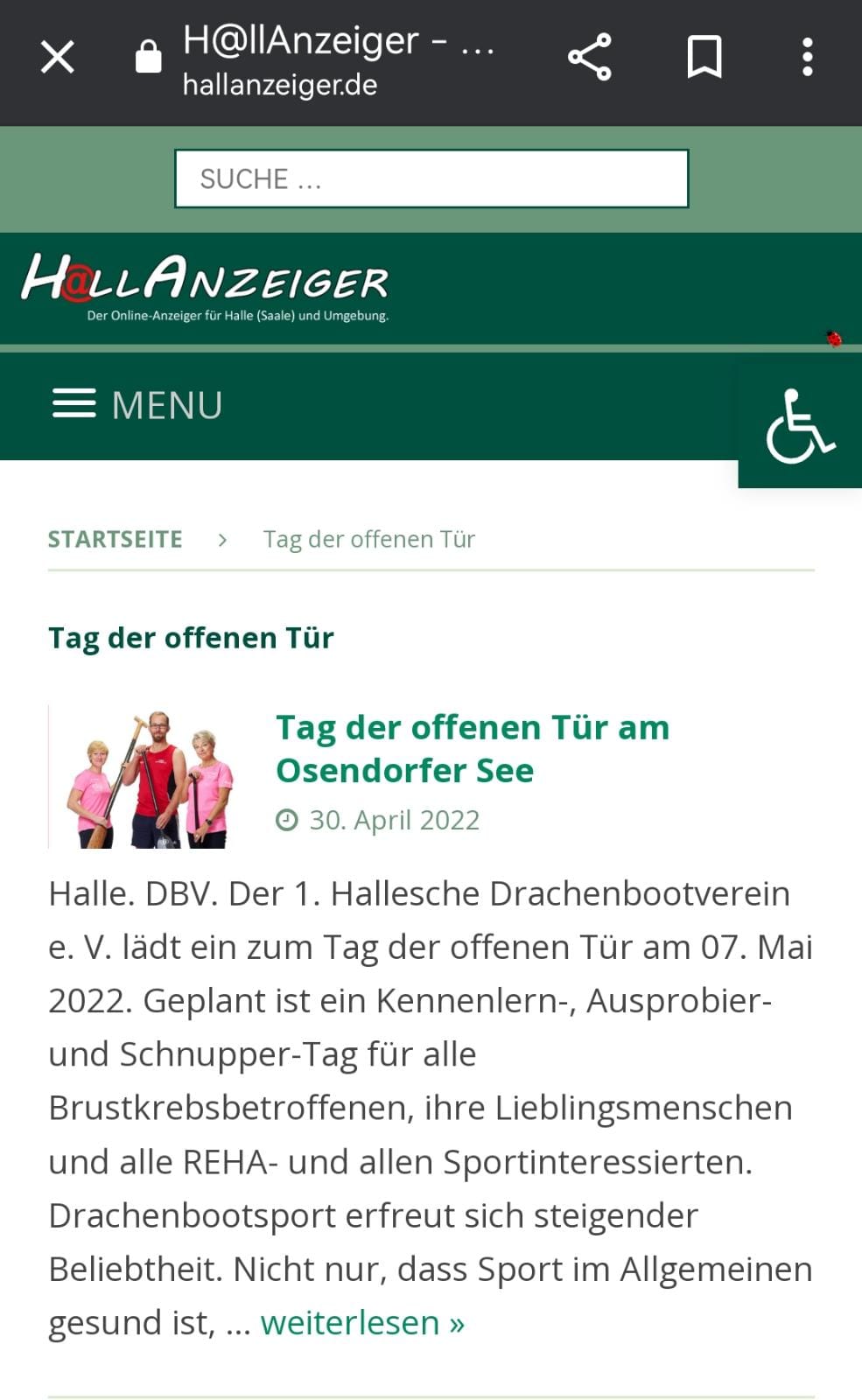Go to the STARTSEITE breadcrumb
The image size is (862, 1400).
115,539
